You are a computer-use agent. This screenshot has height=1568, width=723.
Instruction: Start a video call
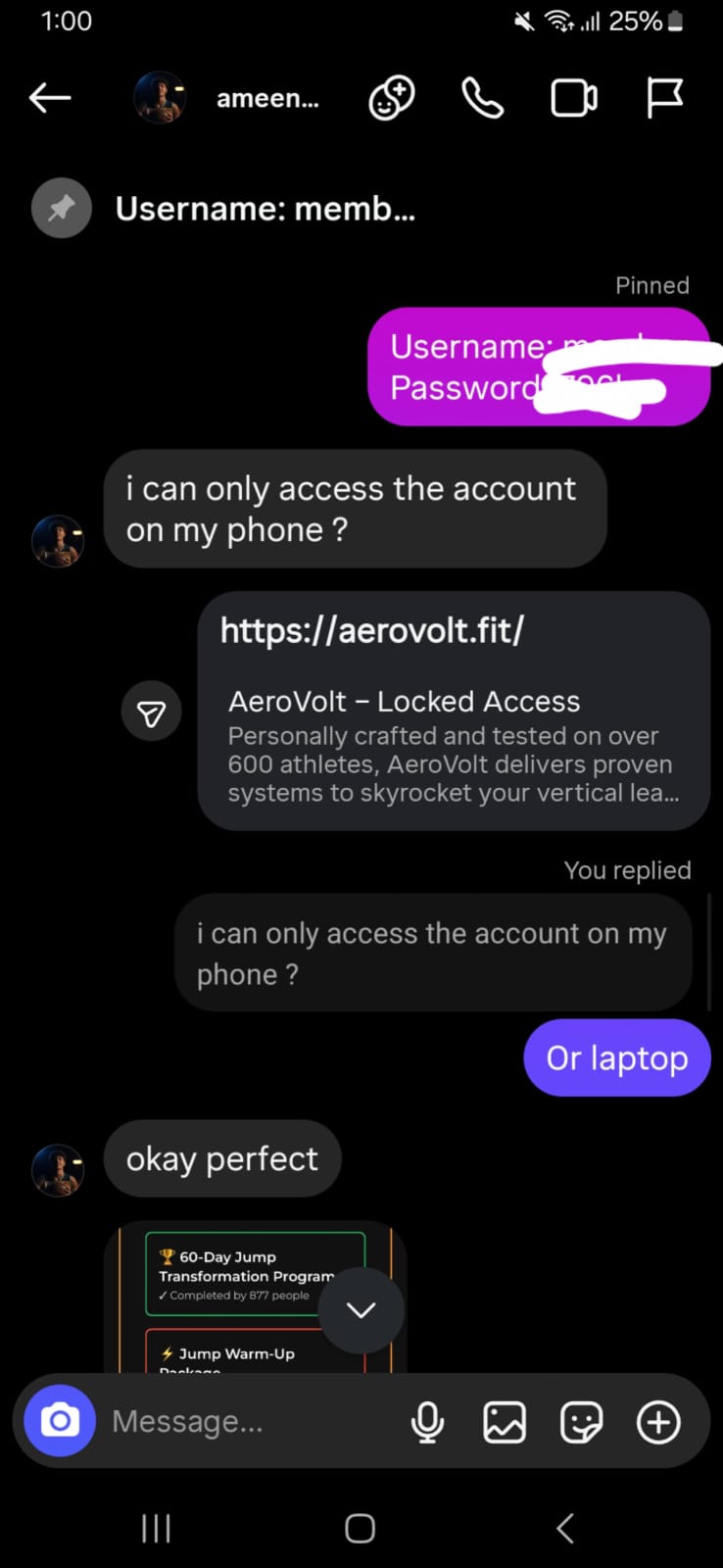coord(573,98)
